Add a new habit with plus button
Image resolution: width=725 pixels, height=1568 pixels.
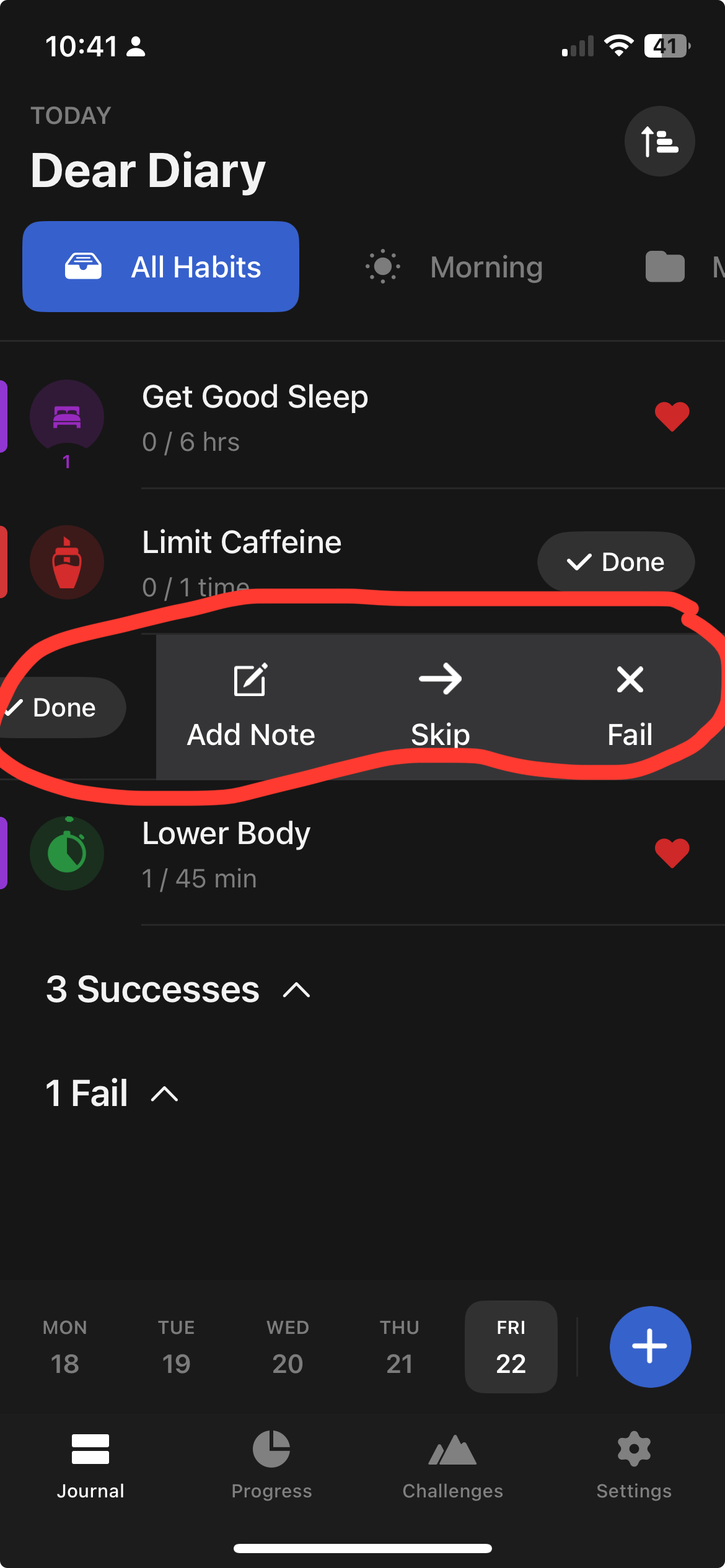click(649, 1346)
